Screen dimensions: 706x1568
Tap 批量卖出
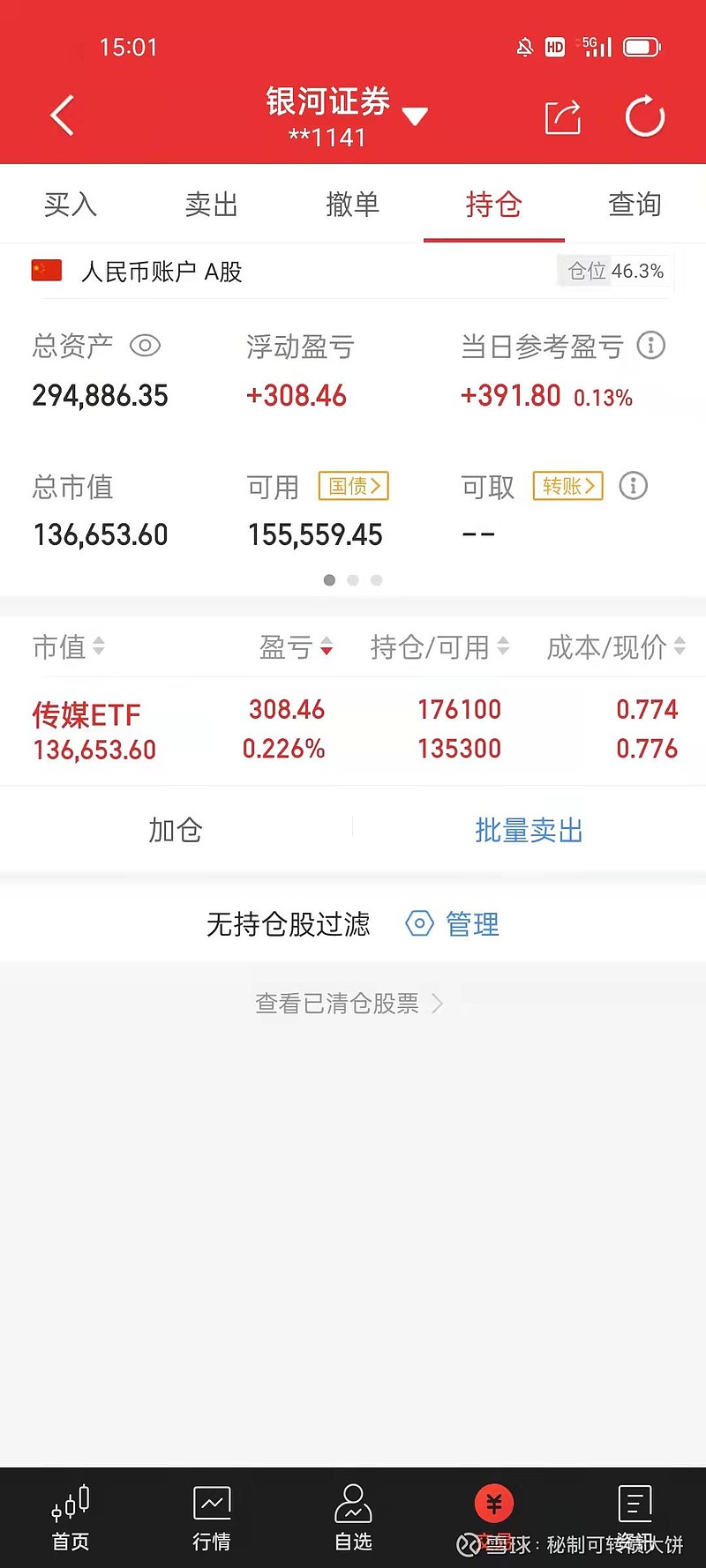529,830
